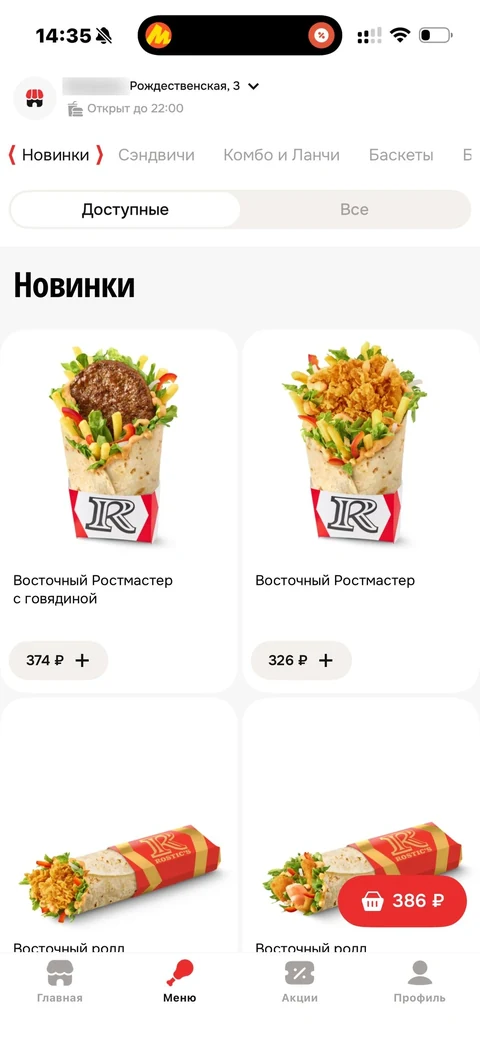Open the Восточный Ростмастер с говядиной card
480x1043 pixels.
(119, 510)
